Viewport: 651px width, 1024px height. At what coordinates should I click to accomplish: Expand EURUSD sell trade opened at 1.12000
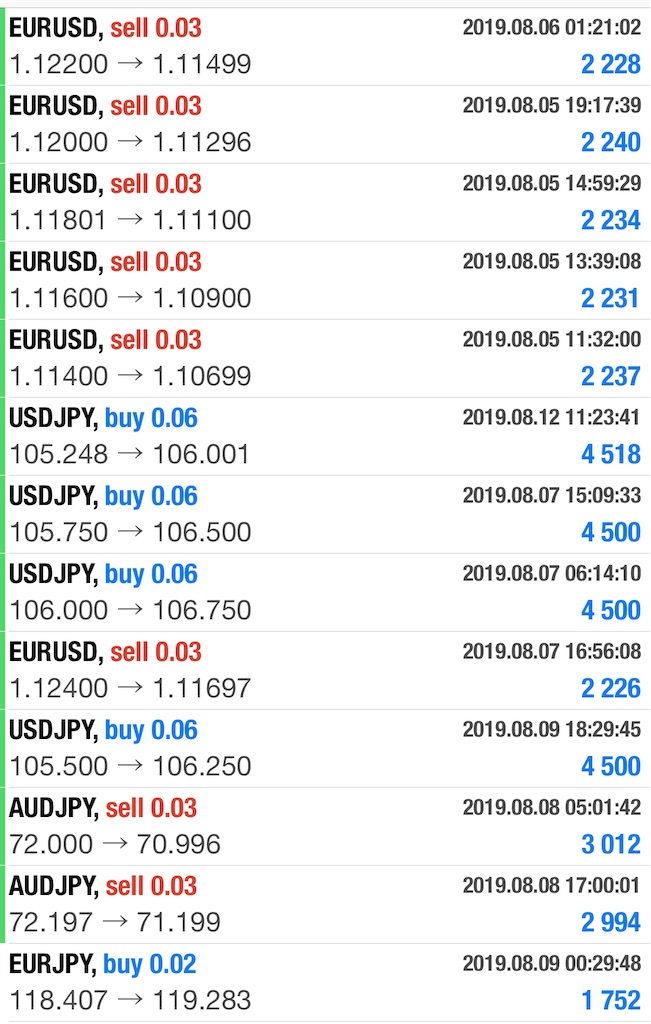(325, 124)
